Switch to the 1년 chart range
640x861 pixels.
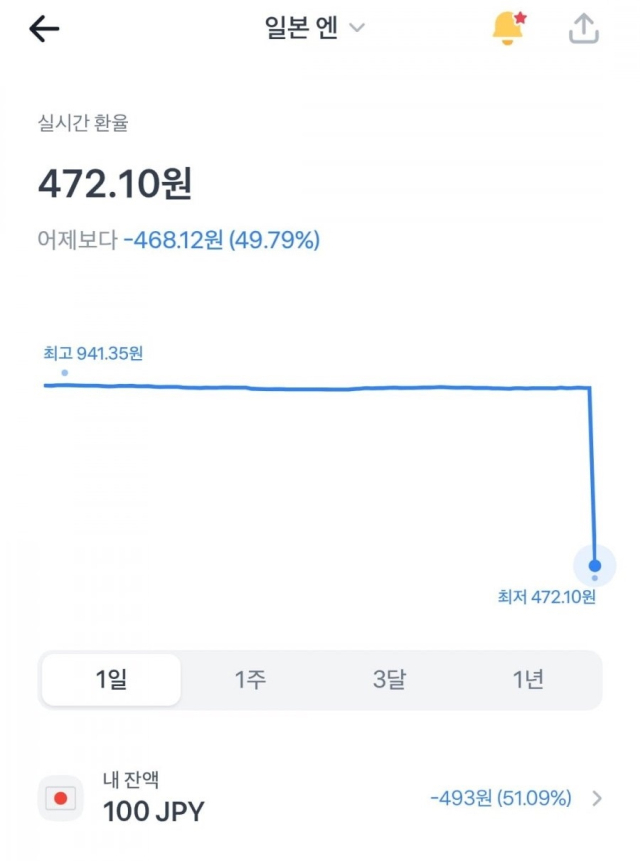click(528, 680)
